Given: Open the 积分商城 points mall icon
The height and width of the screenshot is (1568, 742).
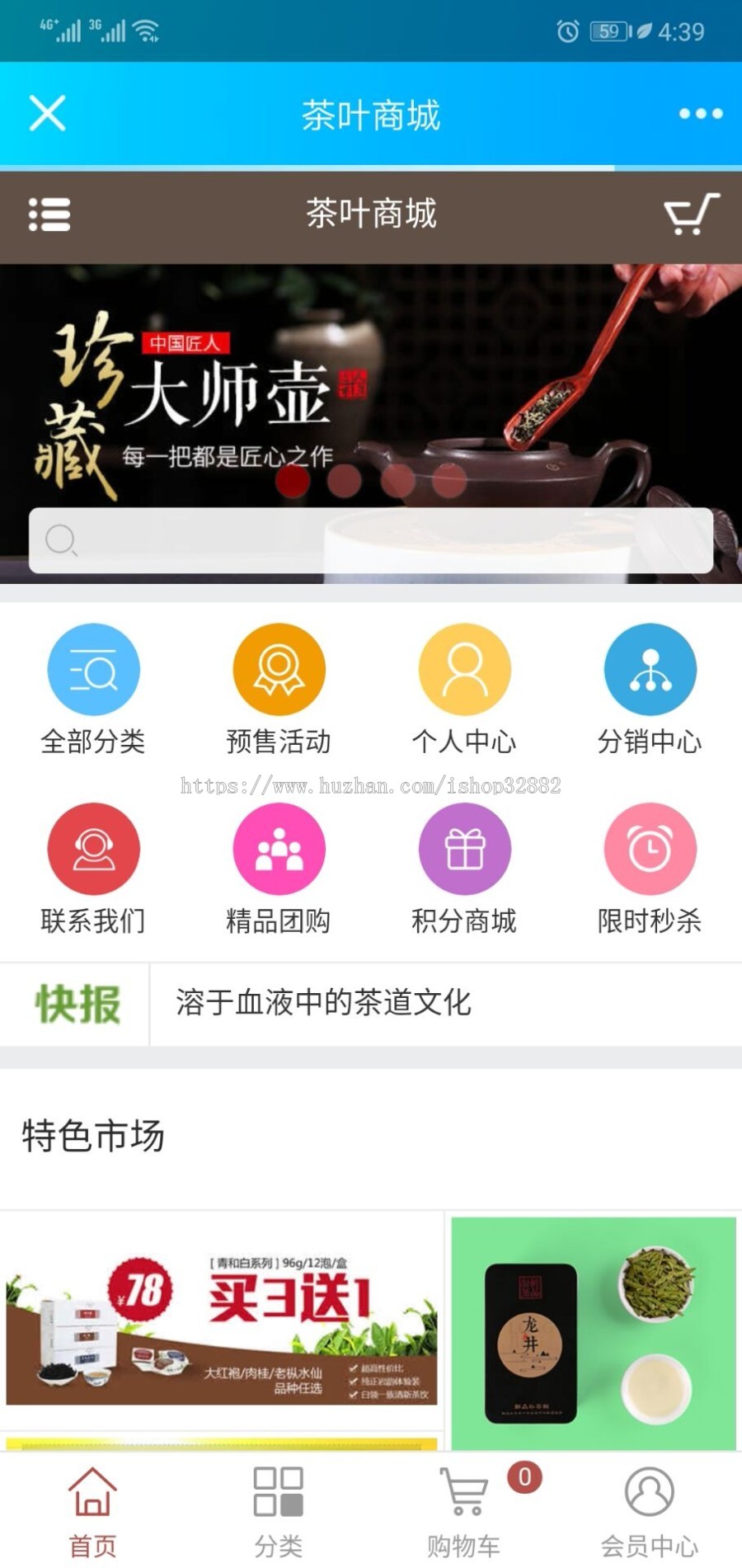Looking at the screenshot, I should (x=464, y=848).
